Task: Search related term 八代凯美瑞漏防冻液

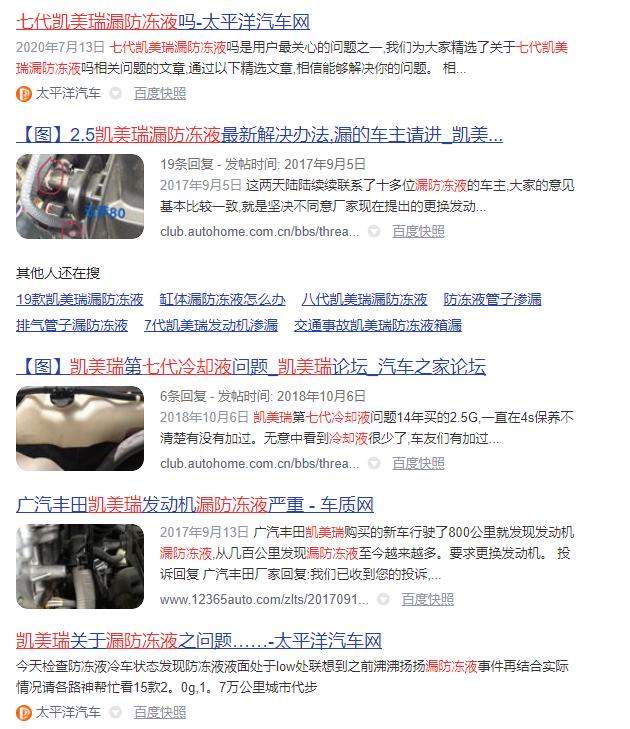Action: [364, 299]
